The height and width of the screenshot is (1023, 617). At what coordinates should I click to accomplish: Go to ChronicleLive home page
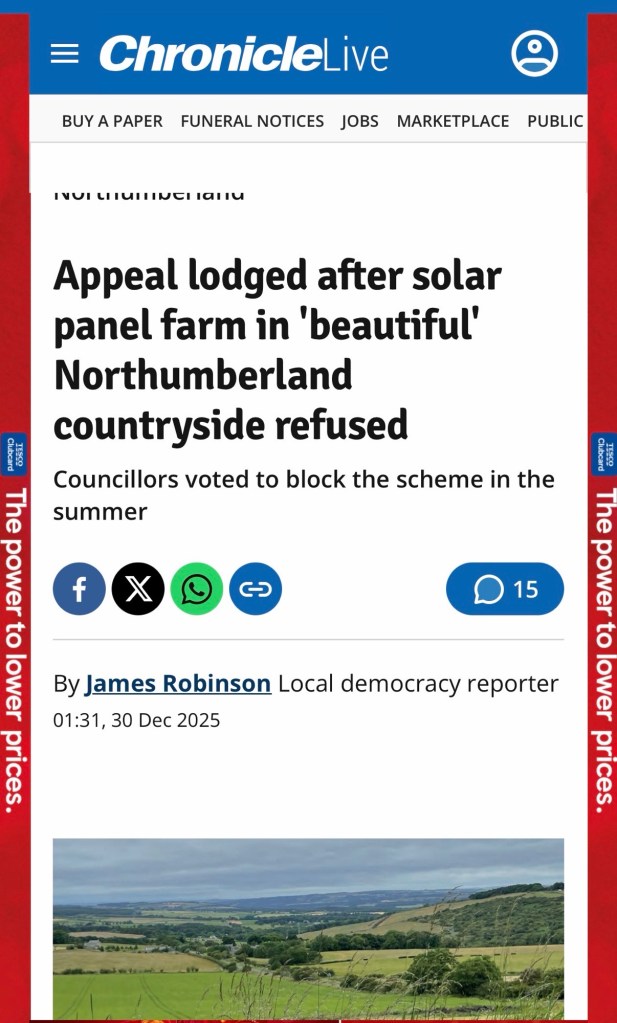(243, 54)
